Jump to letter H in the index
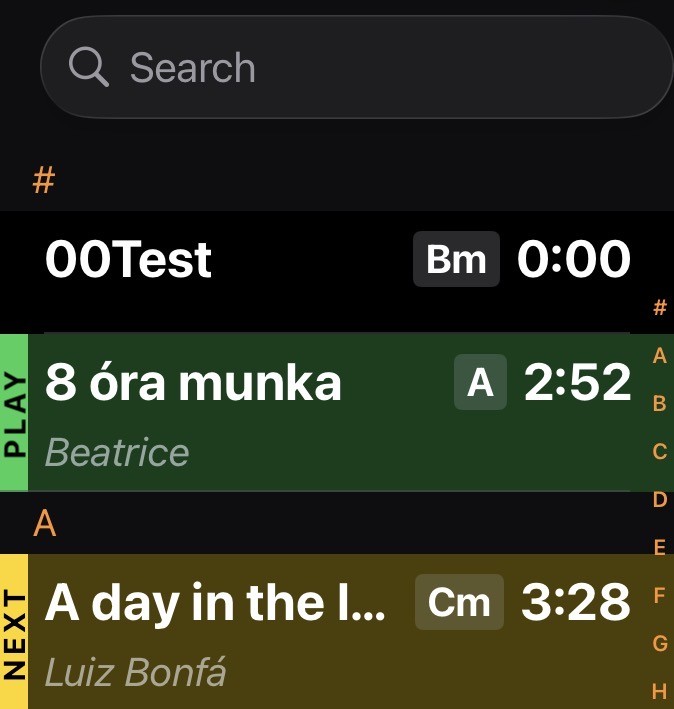Screen dimensions: 674x709 [659, 691]
